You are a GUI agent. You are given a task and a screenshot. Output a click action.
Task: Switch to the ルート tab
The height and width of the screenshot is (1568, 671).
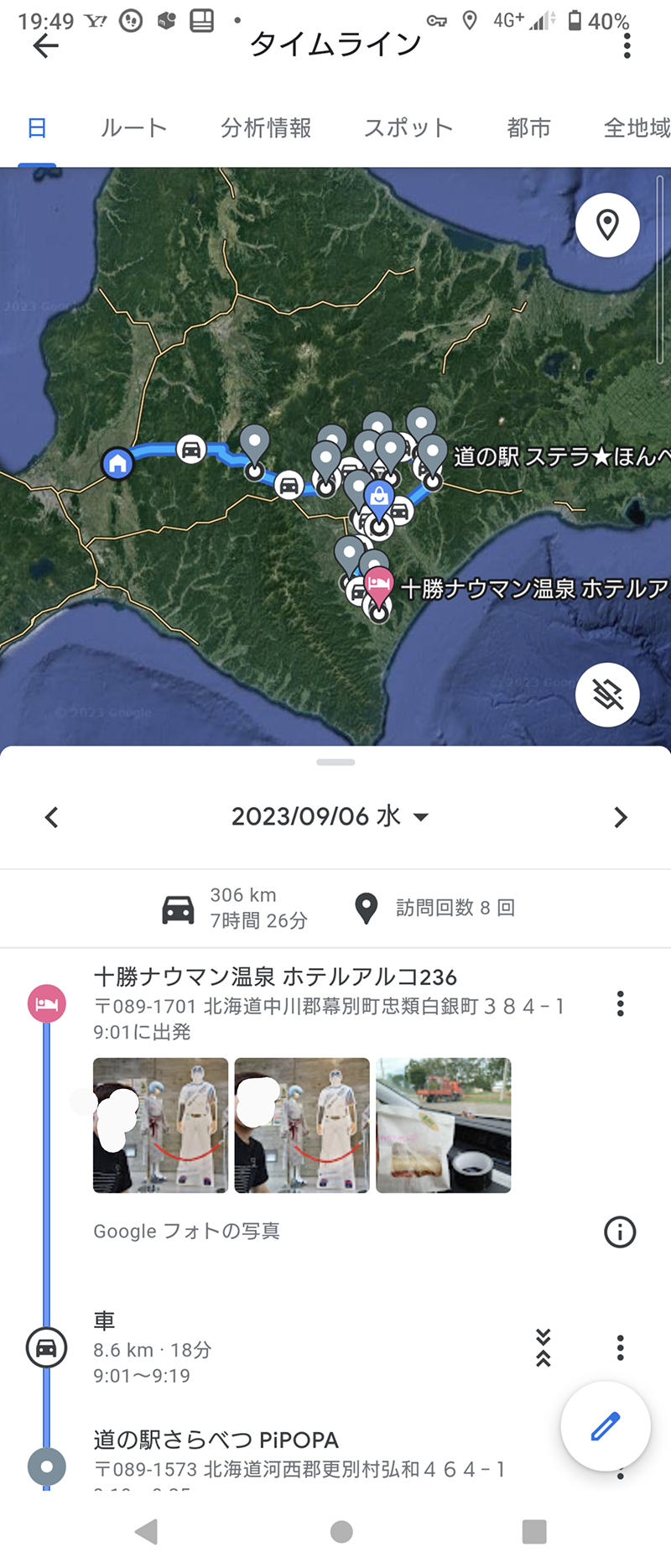click(x=133, y=128)
